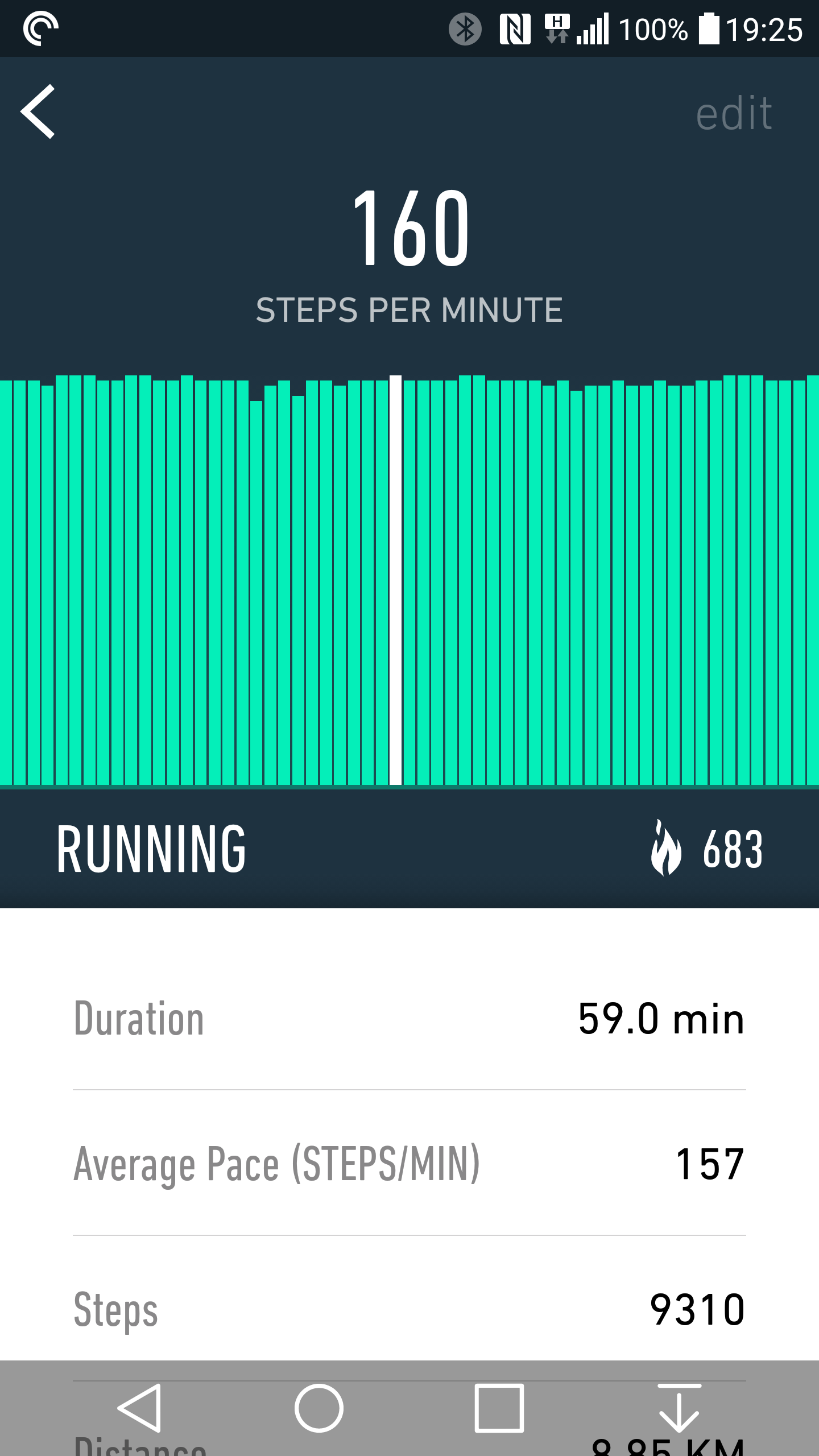Tap the 160 steps per minute value
This screenshot has height=1456, width=819.
click(411, 227)
